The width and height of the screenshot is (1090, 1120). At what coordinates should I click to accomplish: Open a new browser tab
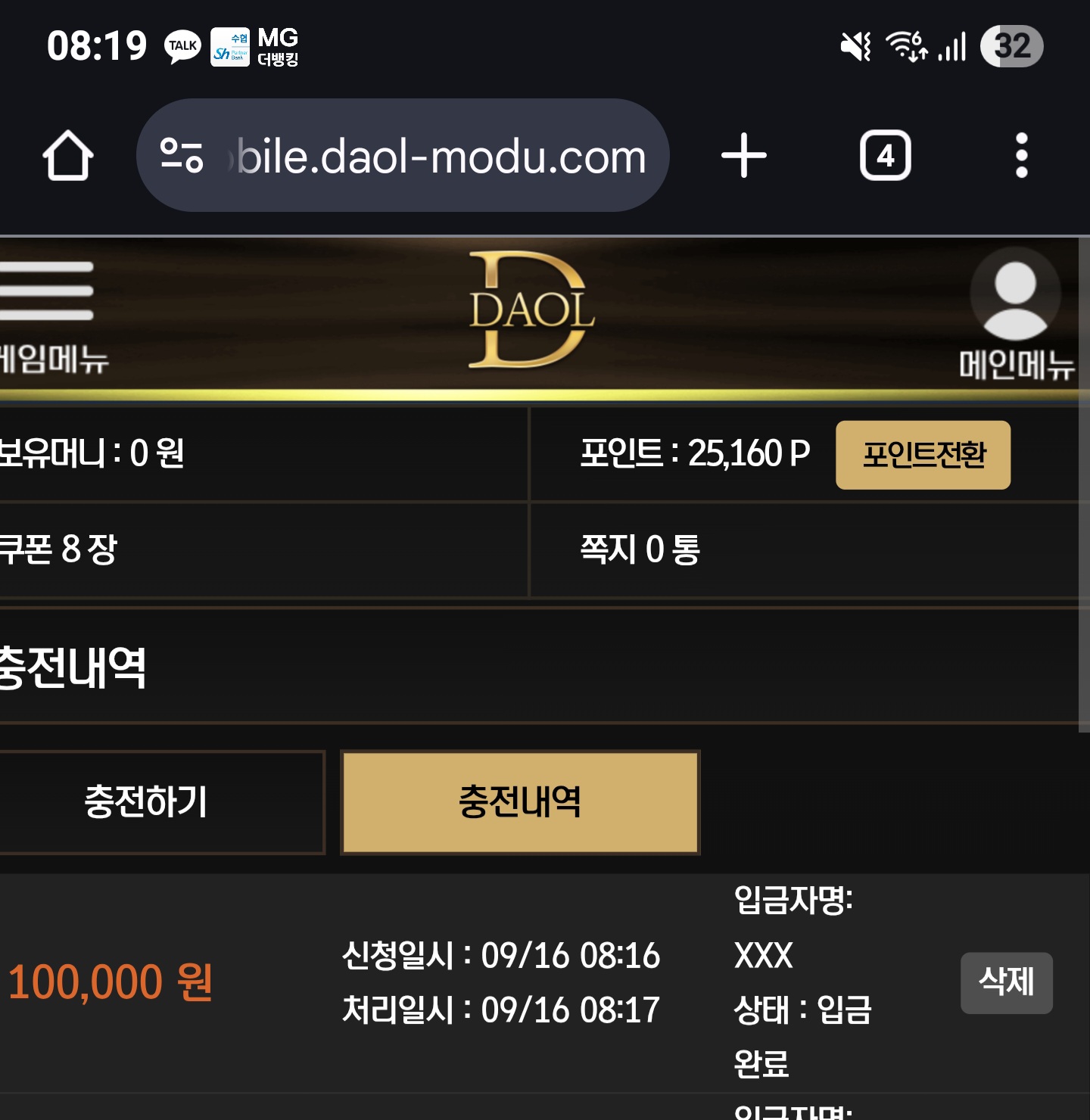click(743, 156)
